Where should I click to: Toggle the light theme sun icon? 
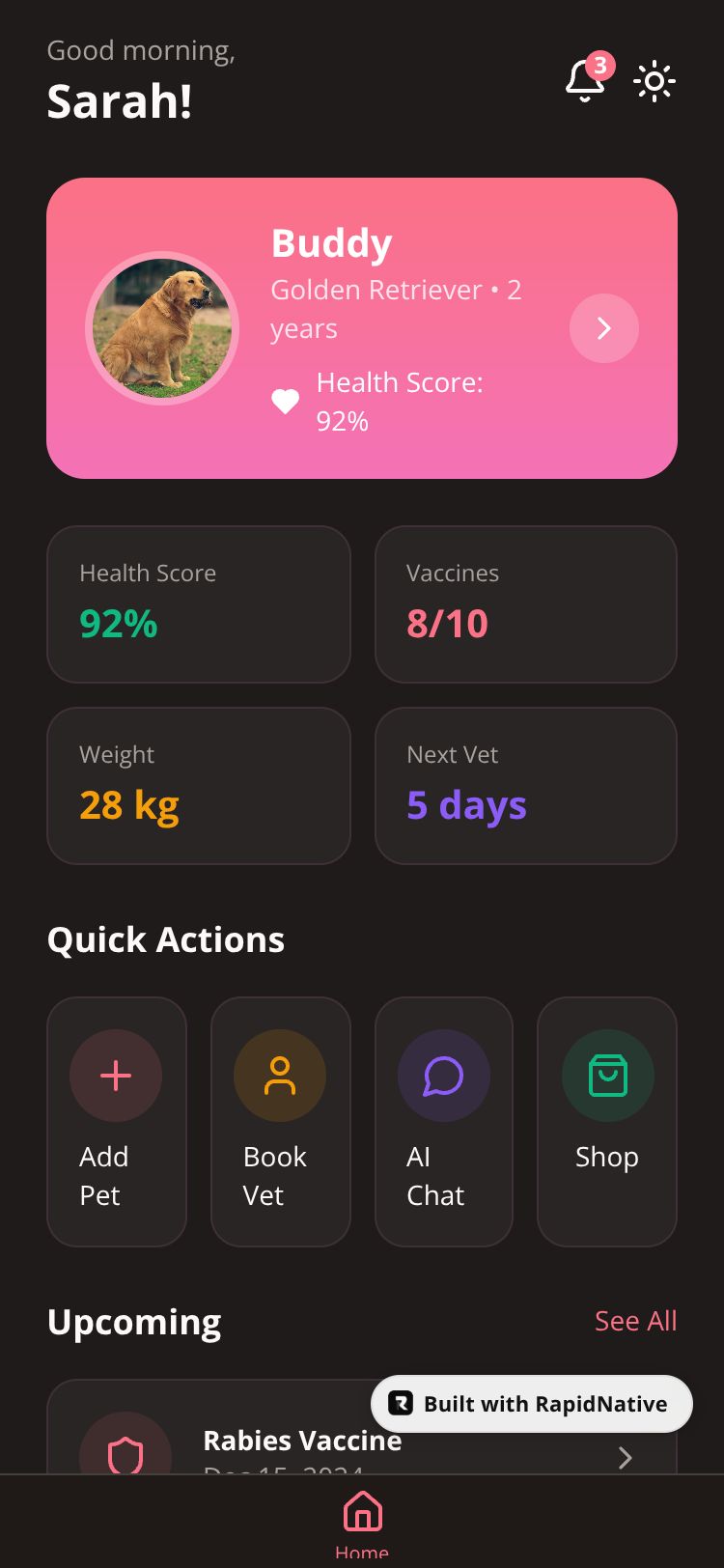(x=654, y=81)
